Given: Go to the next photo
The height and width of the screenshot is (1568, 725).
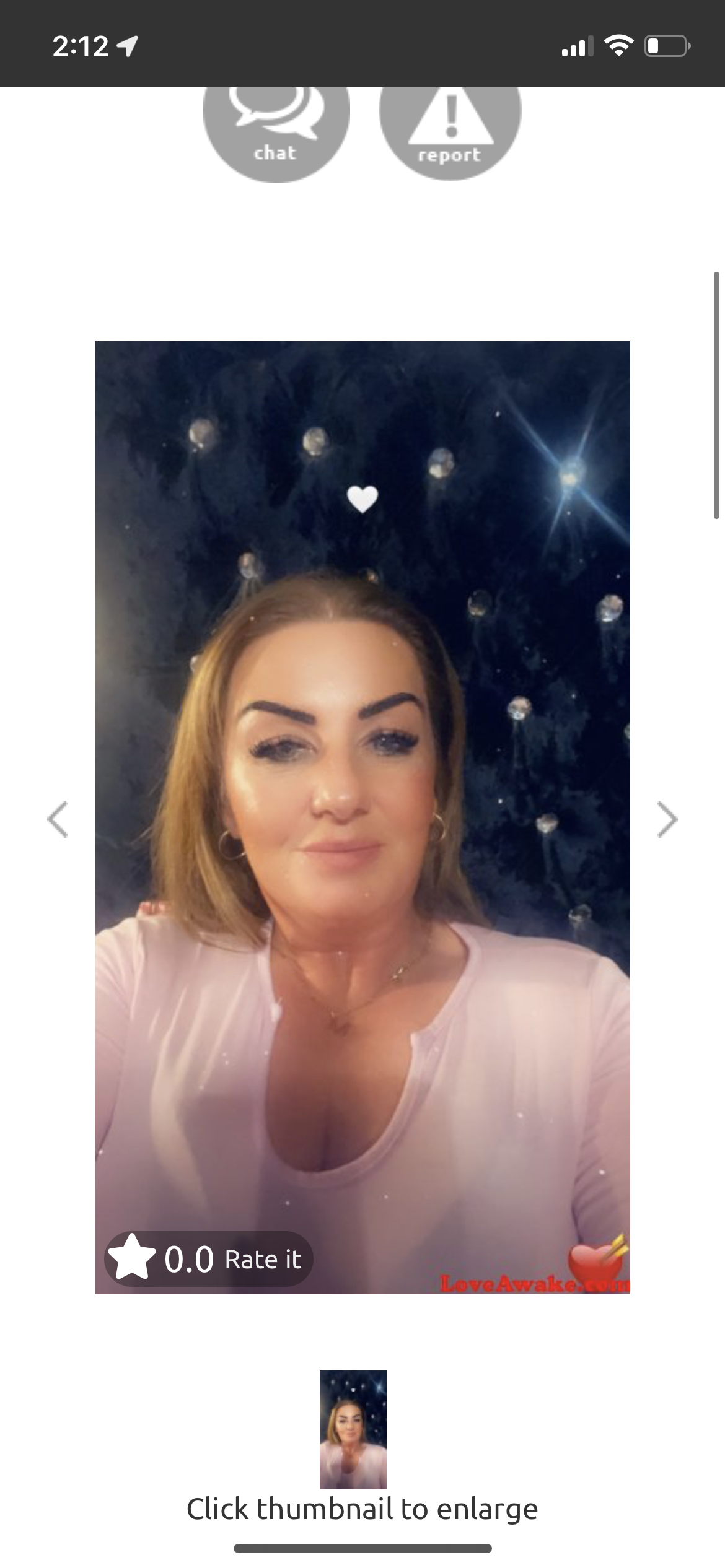Looking at the screenshot, I should tap(667, 819).
